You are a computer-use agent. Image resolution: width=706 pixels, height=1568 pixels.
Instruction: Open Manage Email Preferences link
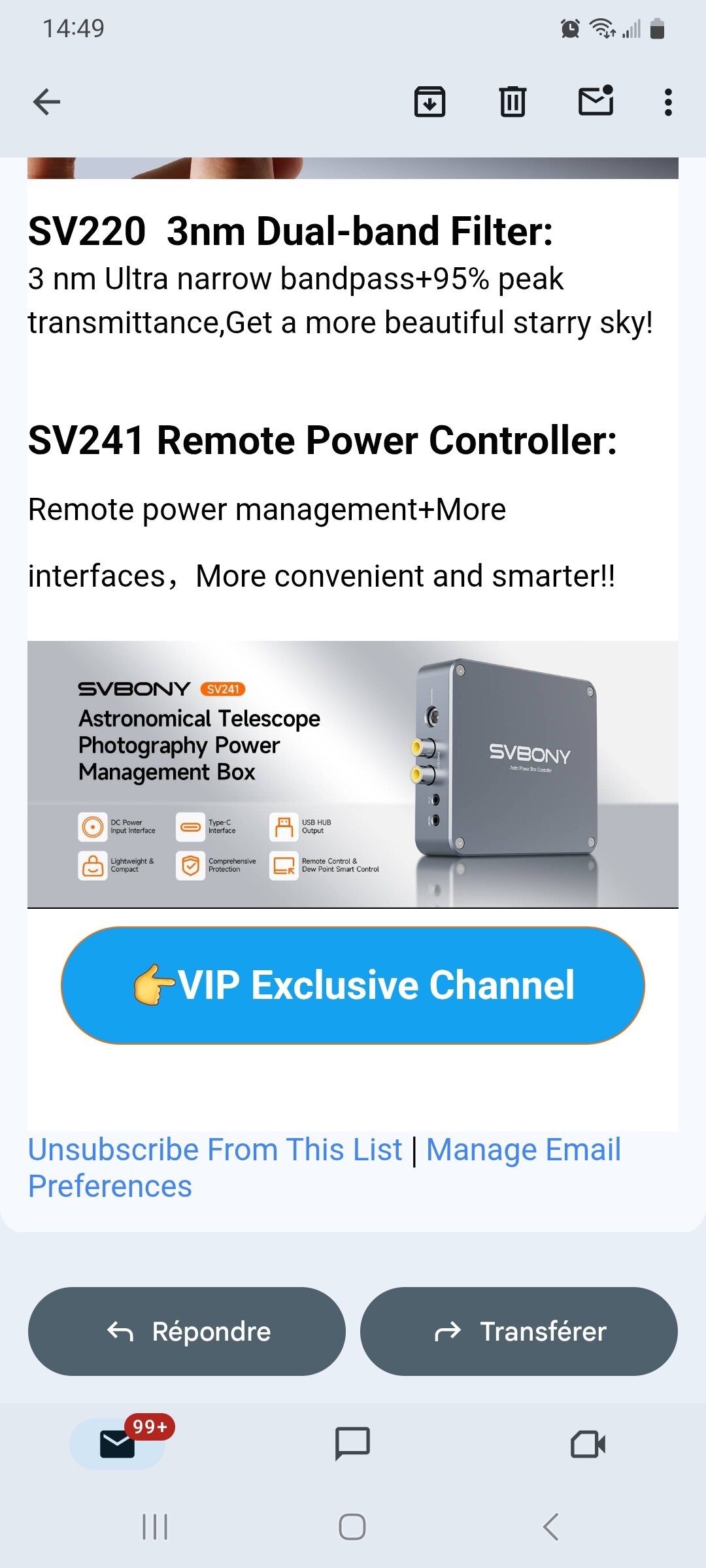(523, 1150)
